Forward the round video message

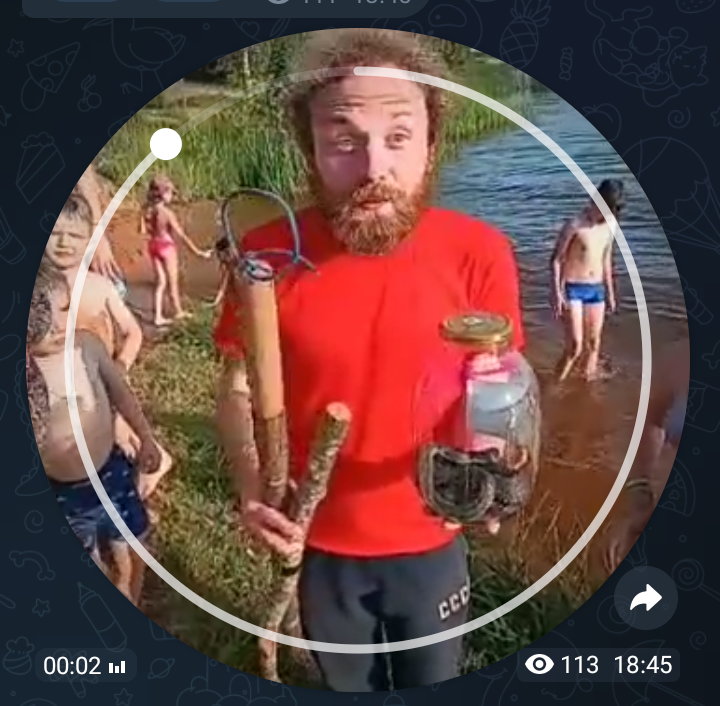(x=646, y=598)
